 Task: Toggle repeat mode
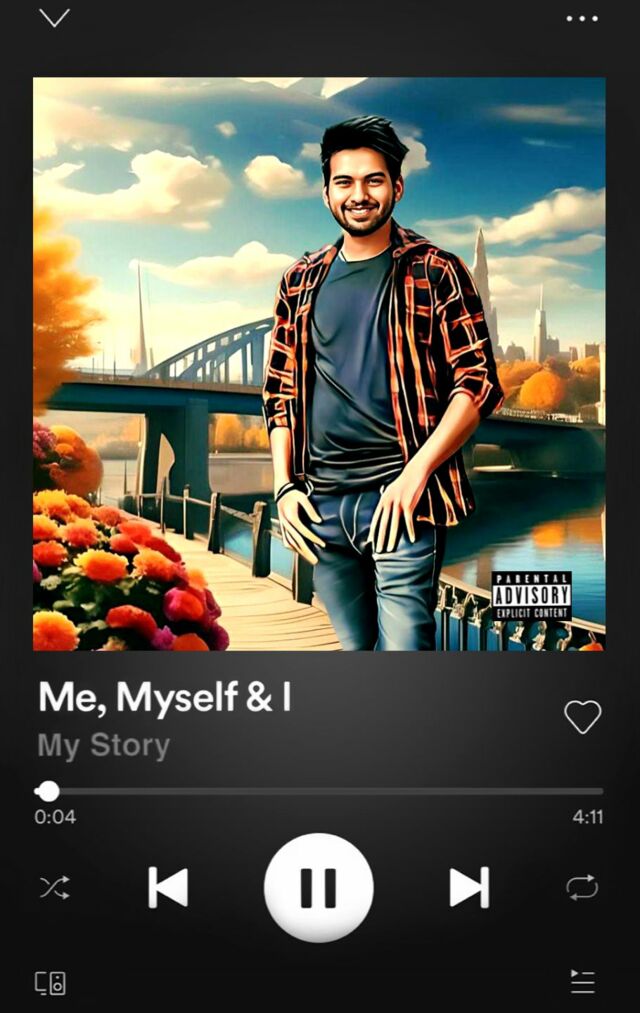point(582,887)
